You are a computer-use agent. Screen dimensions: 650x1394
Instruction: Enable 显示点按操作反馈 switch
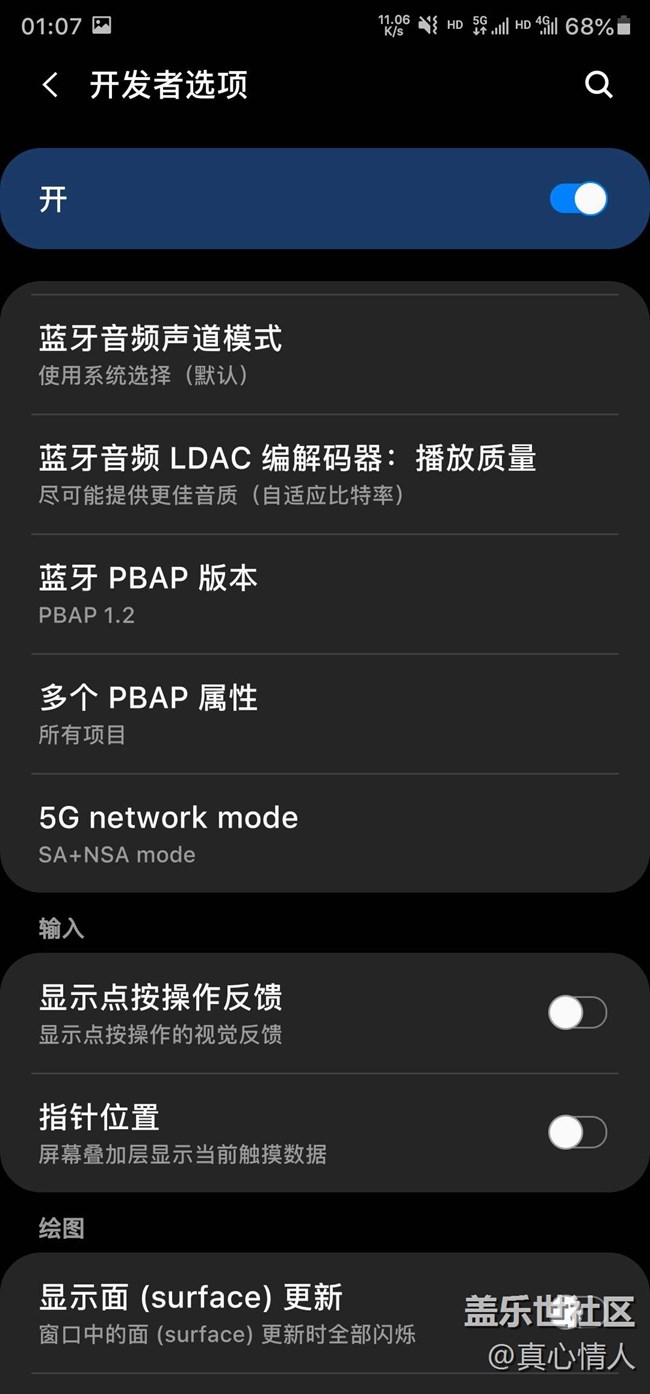pos(577,1013)
